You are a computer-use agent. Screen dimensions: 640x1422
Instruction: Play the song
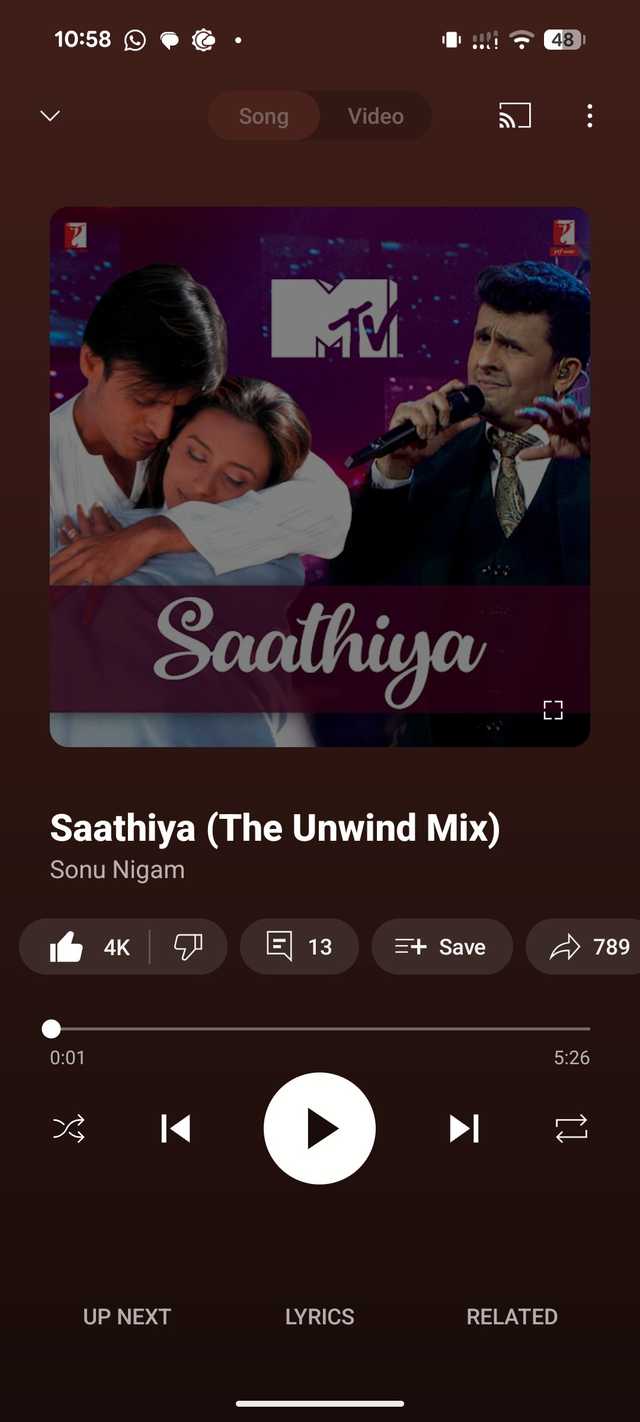pos(320,1129)
